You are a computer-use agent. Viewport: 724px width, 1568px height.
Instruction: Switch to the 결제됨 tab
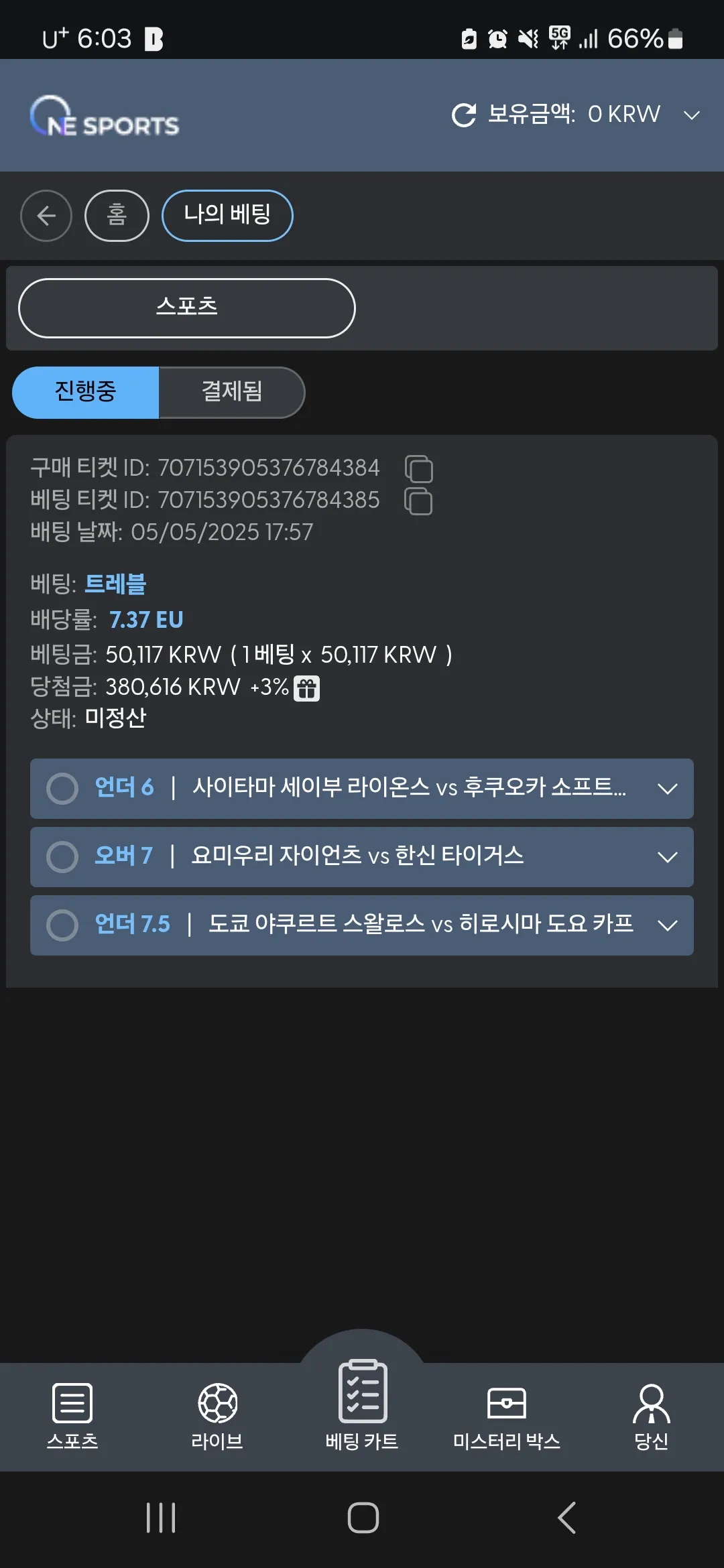pos(232,392)
